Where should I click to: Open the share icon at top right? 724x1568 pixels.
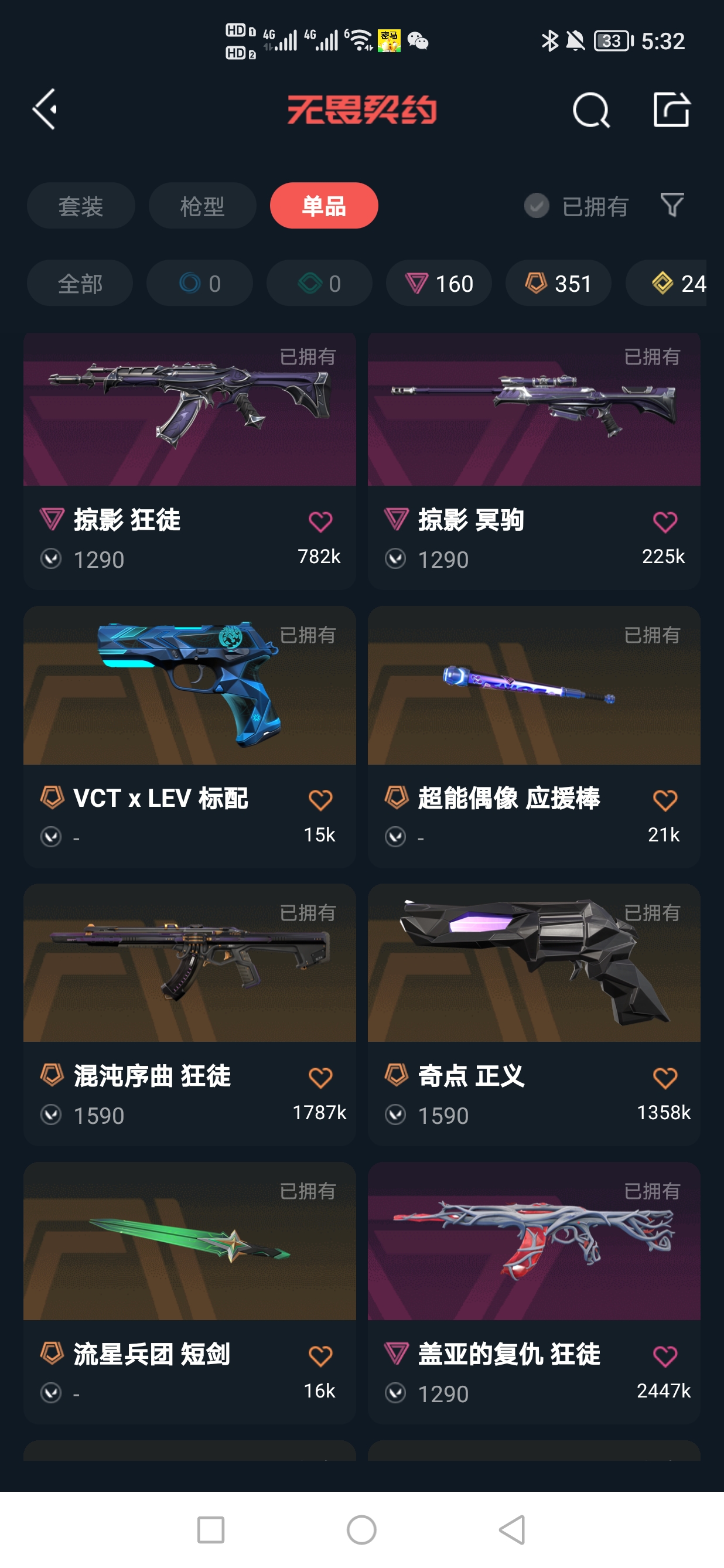(671, 111)
